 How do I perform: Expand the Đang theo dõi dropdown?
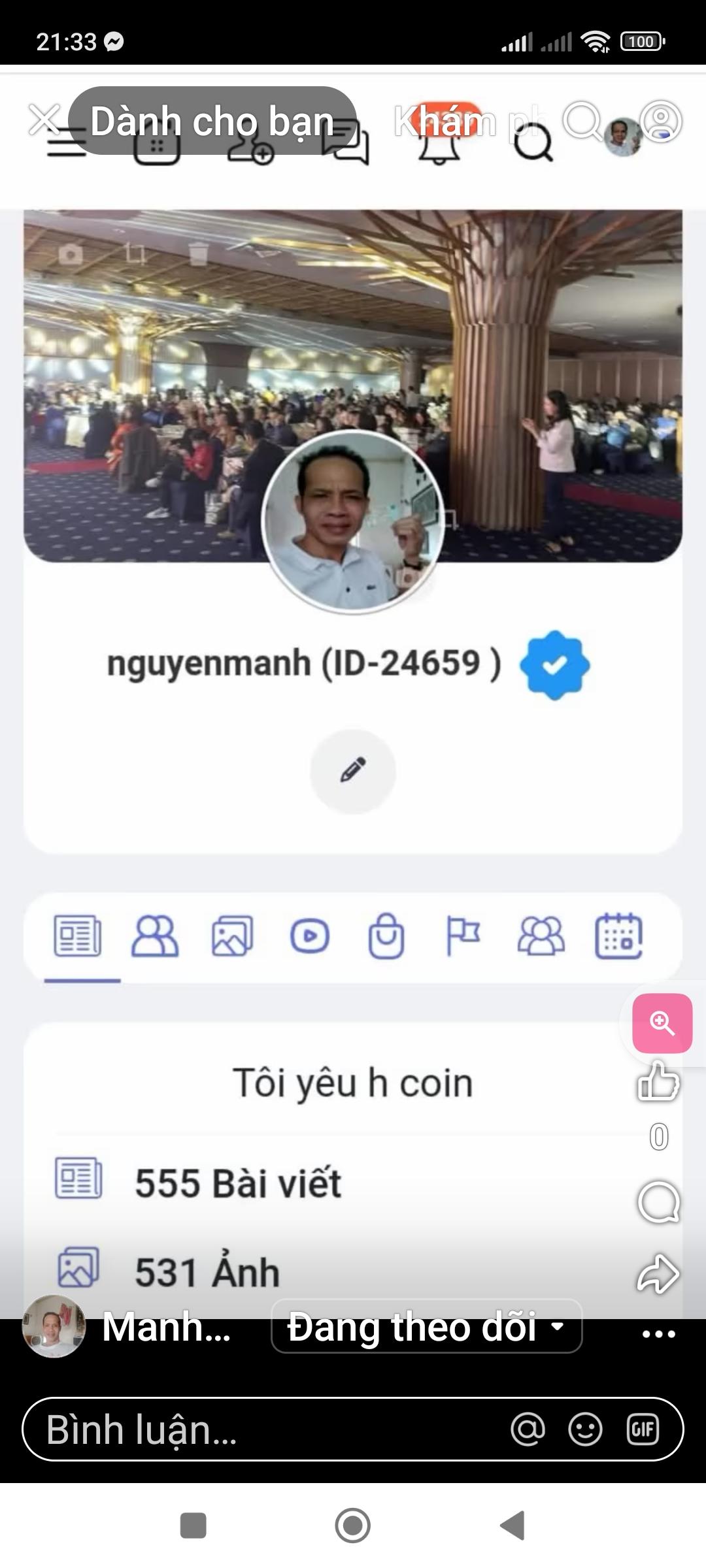426,1327
